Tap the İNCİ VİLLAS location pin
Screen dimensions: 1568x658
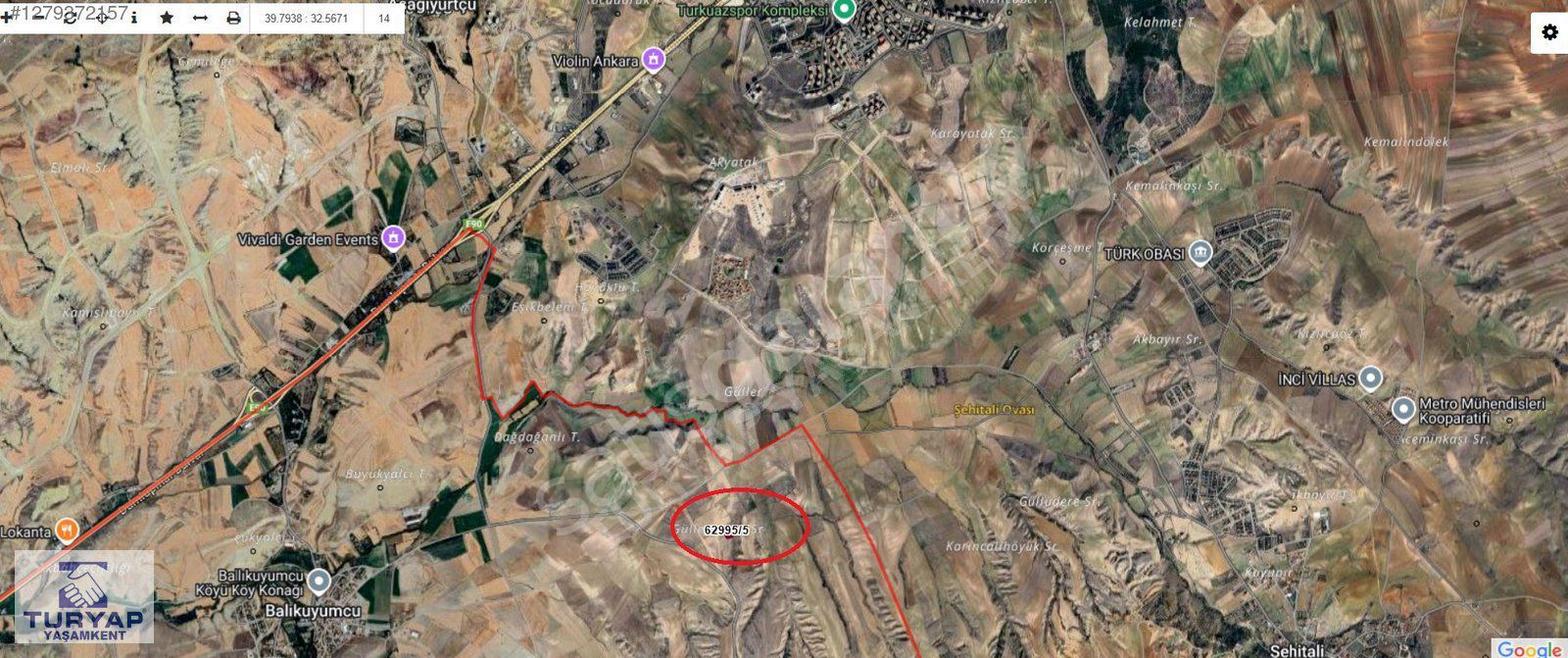coord(1371,379)
